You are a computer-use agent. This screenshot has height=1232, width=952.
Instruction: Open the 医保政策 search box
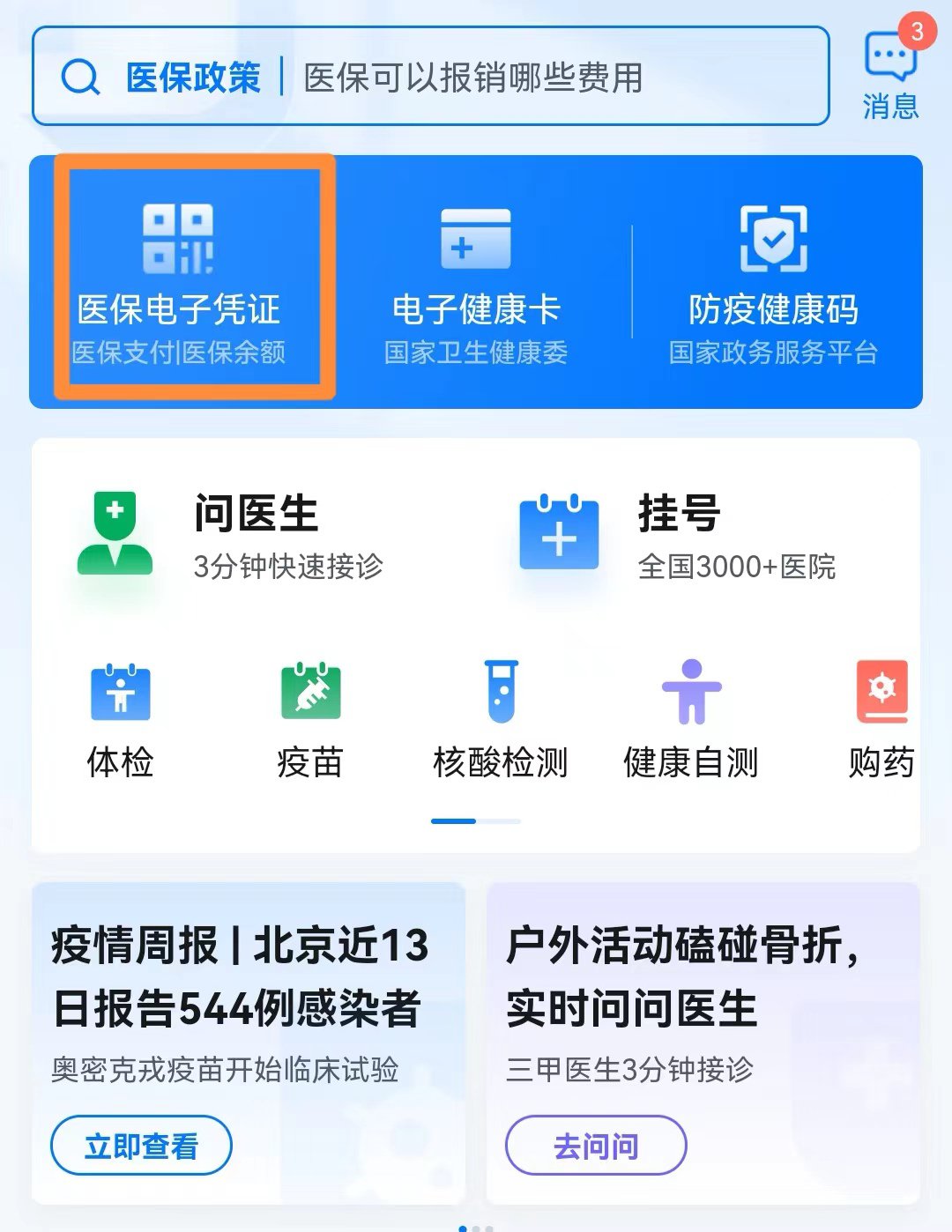430,77
